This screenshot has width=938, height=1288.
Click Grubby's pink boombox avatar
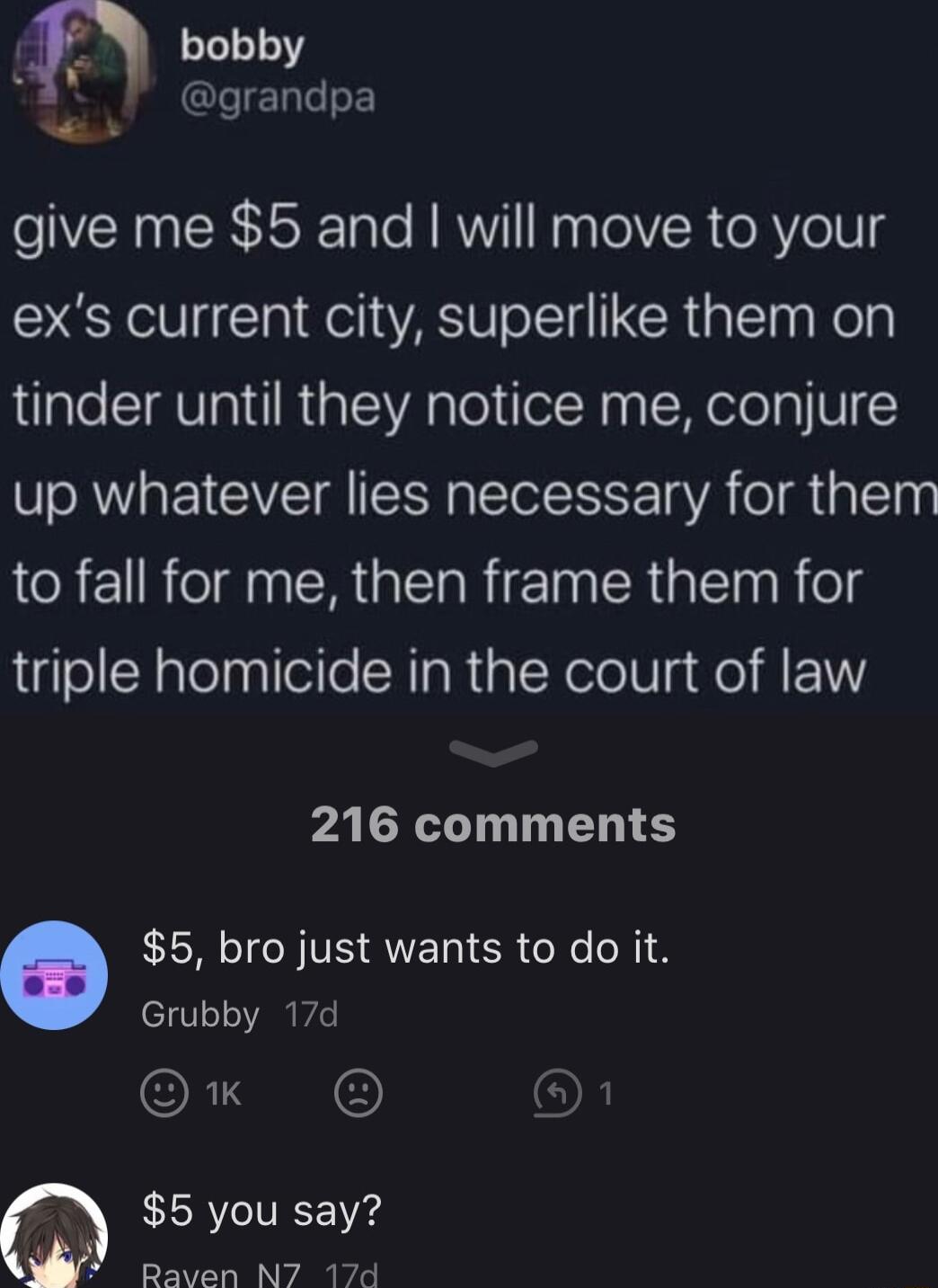pos(54,974)
